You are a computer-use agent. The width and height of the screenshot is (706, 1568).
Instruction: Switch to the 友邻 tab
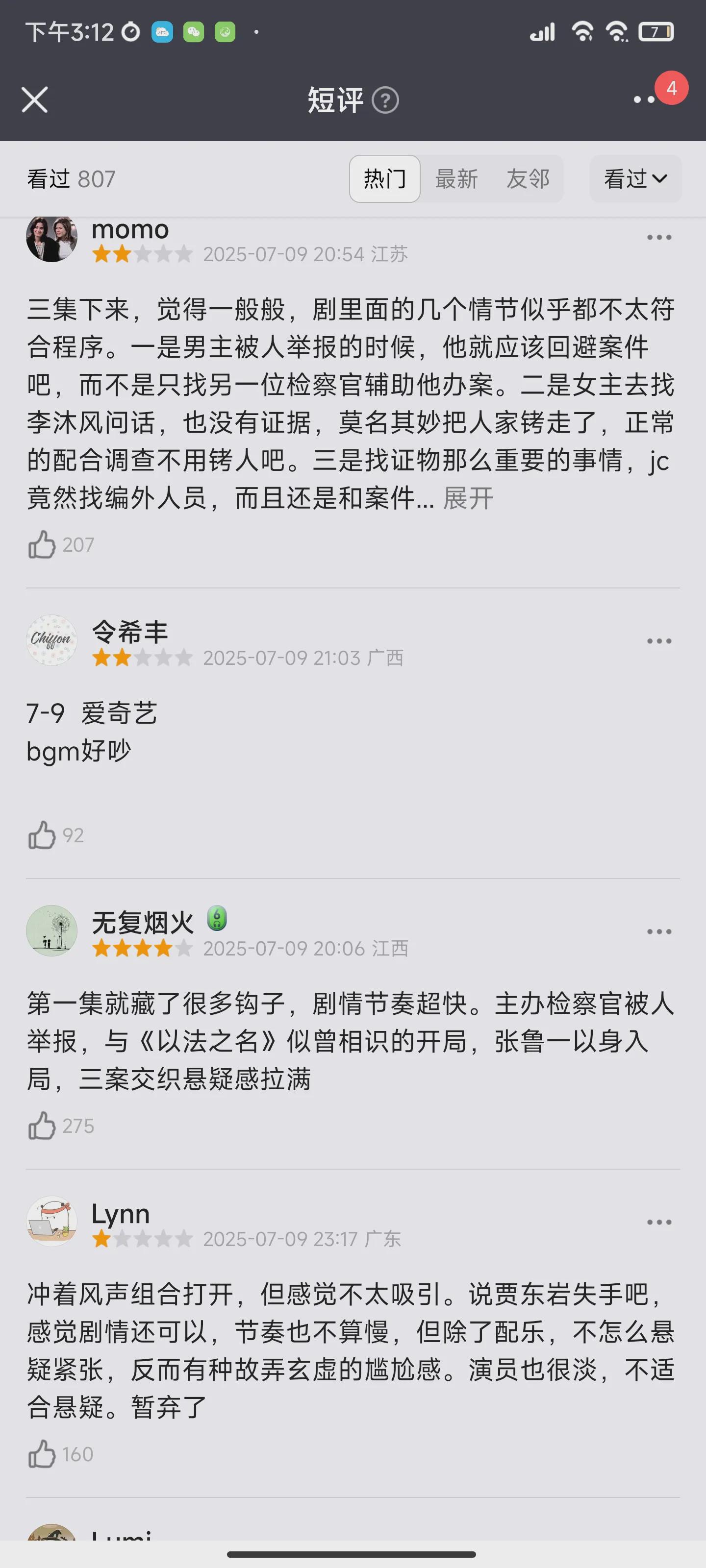[528, 179]
